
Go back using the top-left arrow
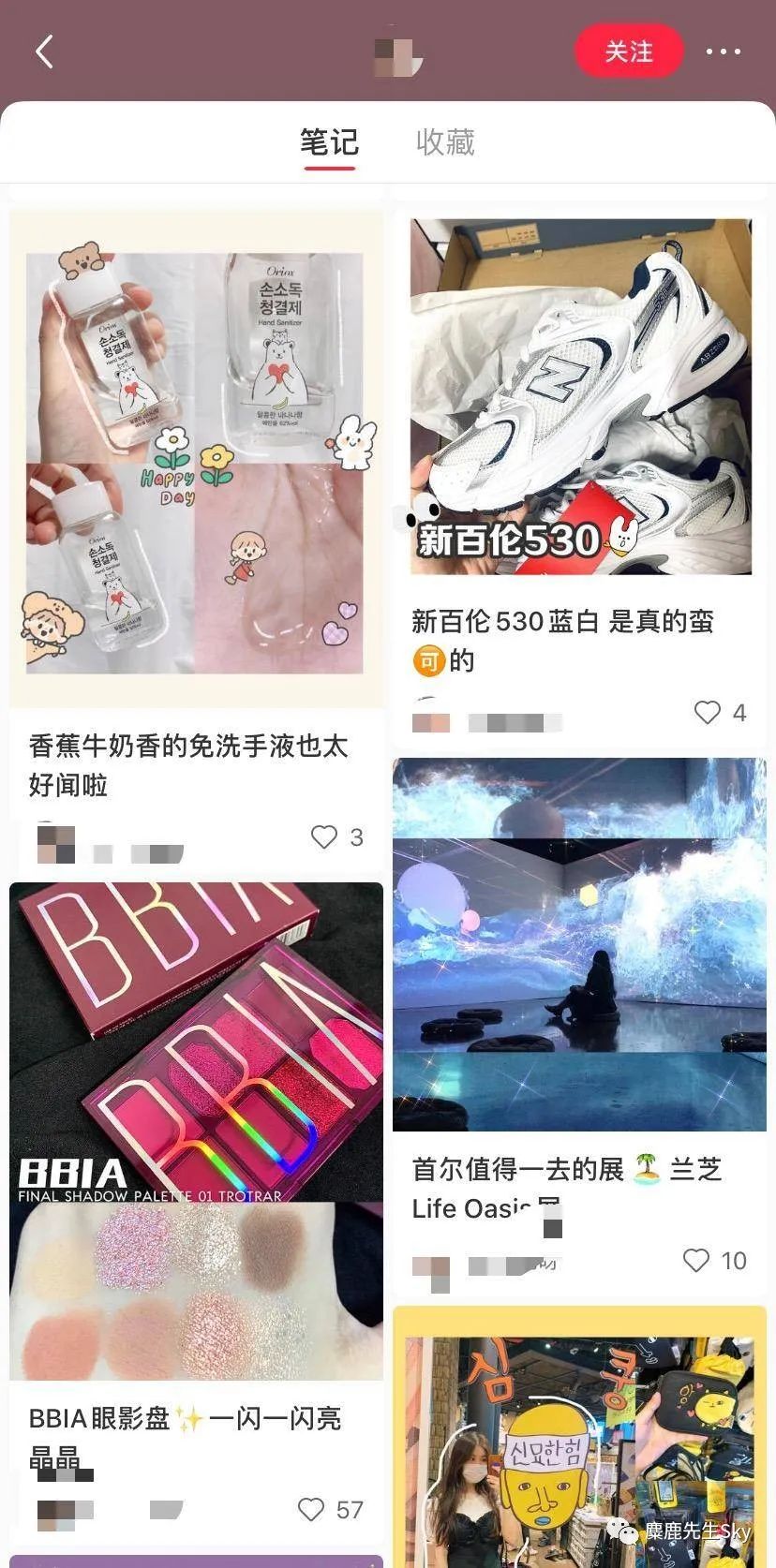(44, 52)
